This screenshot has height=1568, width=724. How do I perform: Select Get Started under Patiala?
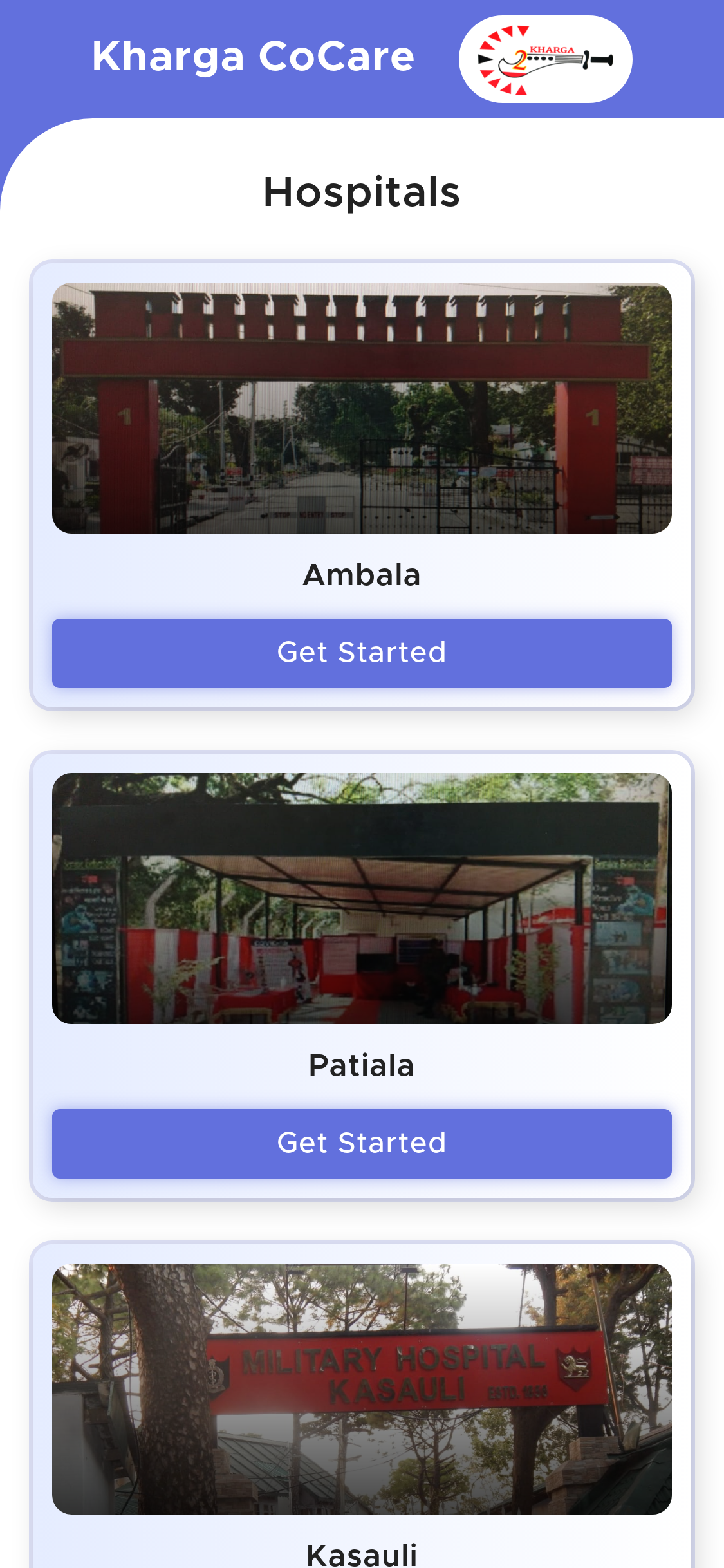(x=362, y=1143)
